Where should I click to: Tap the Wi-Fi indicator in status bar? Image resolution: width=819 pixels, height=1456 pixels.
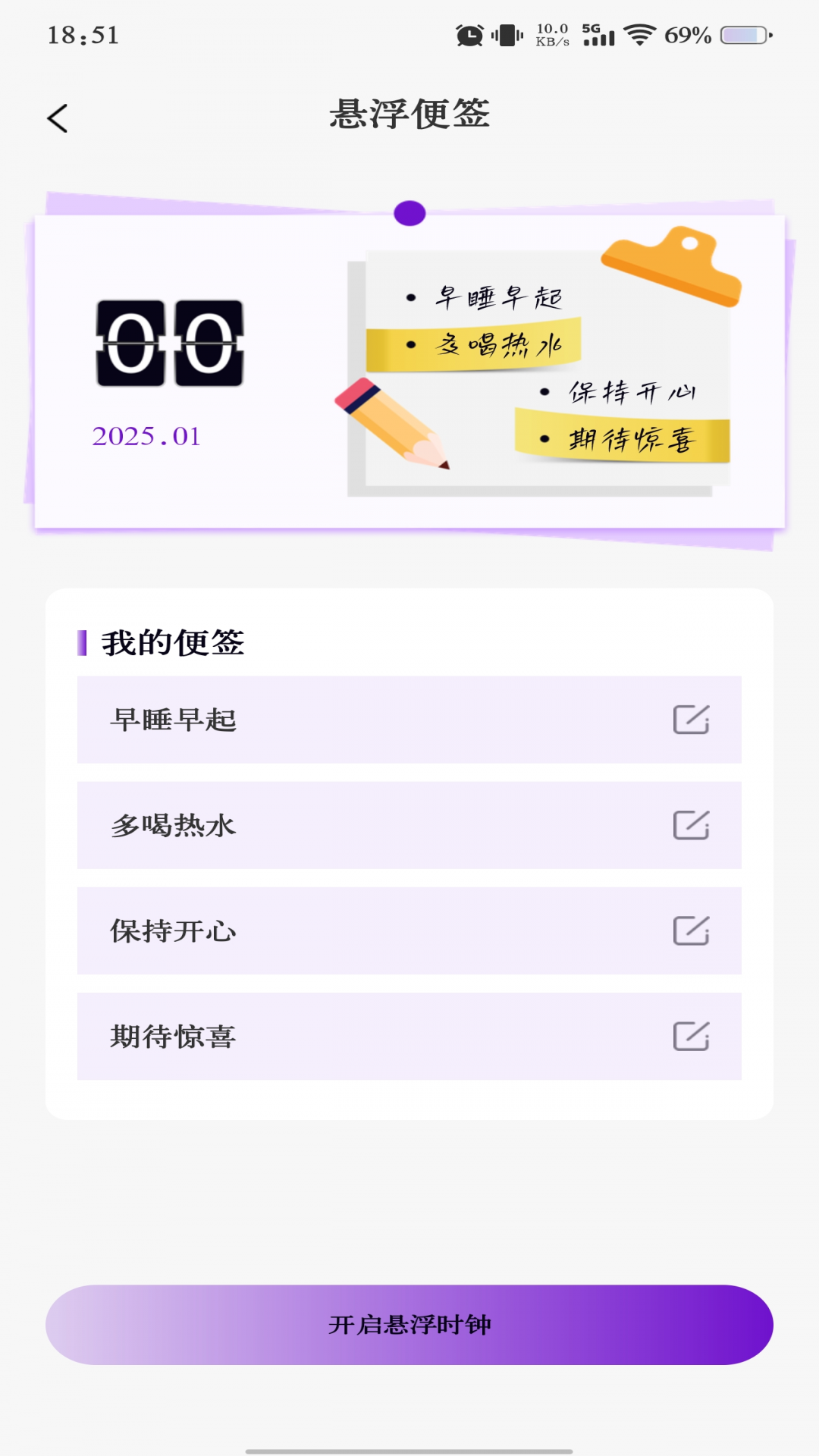click(x=641, y=34)
